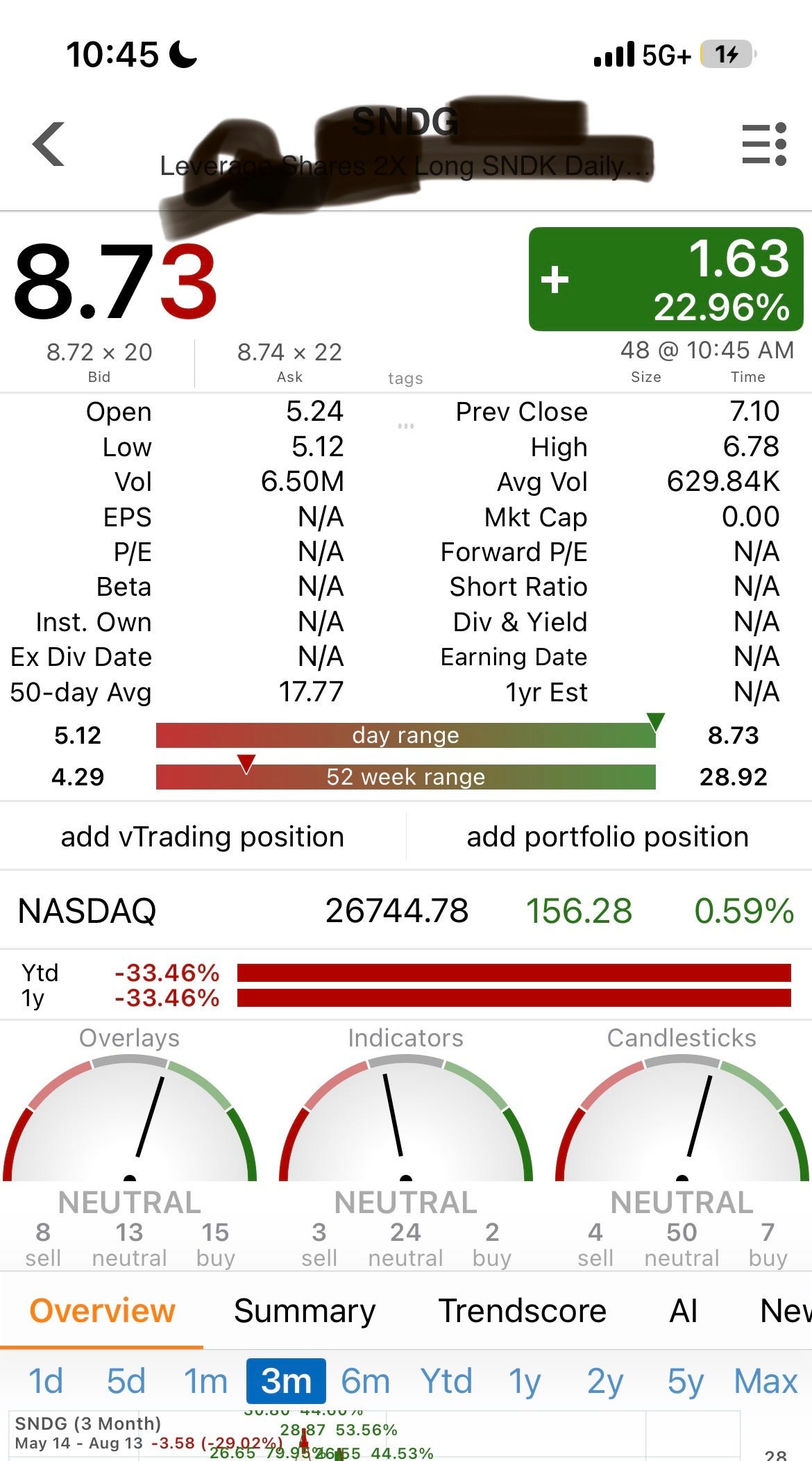Tap the green price change box
The width and height of the screenshot is (812, 1461).
[666, 279]
